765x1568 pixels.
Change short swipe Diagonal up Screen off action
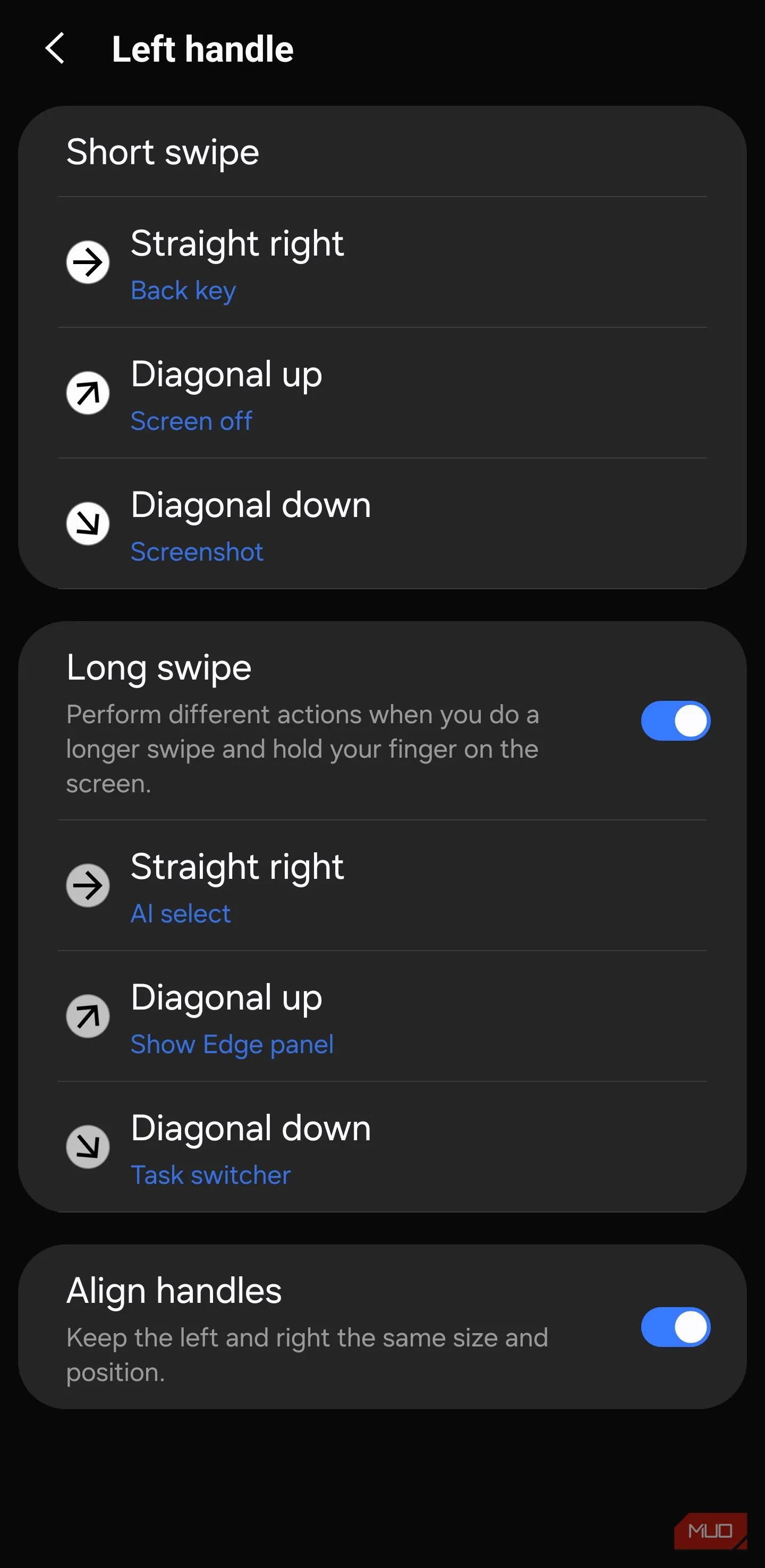coord(382,393)
